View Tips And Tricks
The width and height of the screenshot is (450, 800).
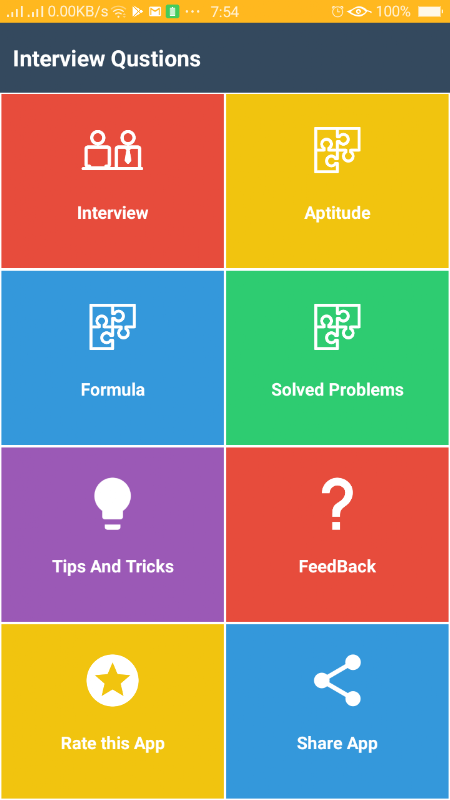[x=113, y=535]
